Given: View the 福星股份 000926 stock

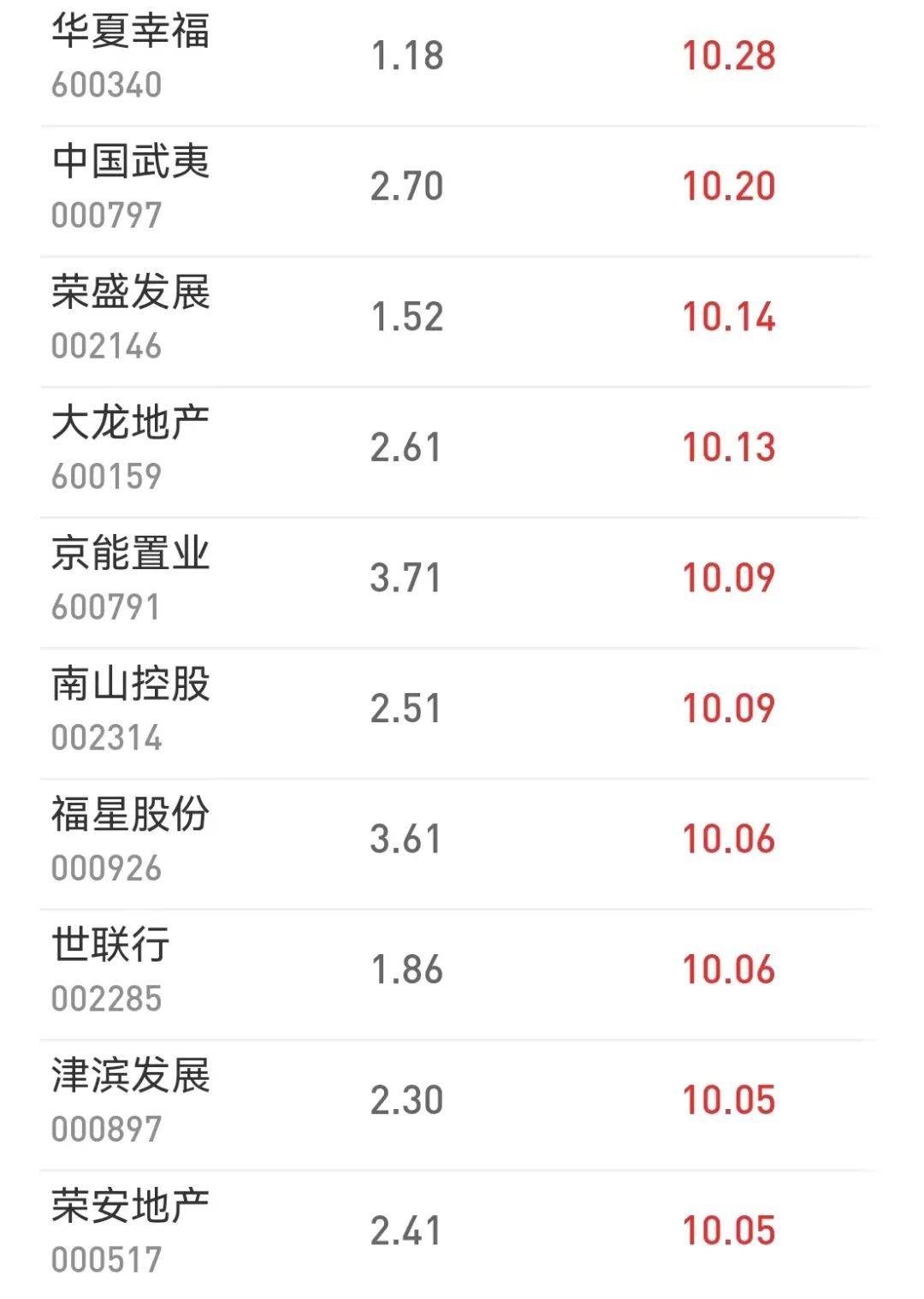Looking at the screenshot, I should tap(131, 839).
